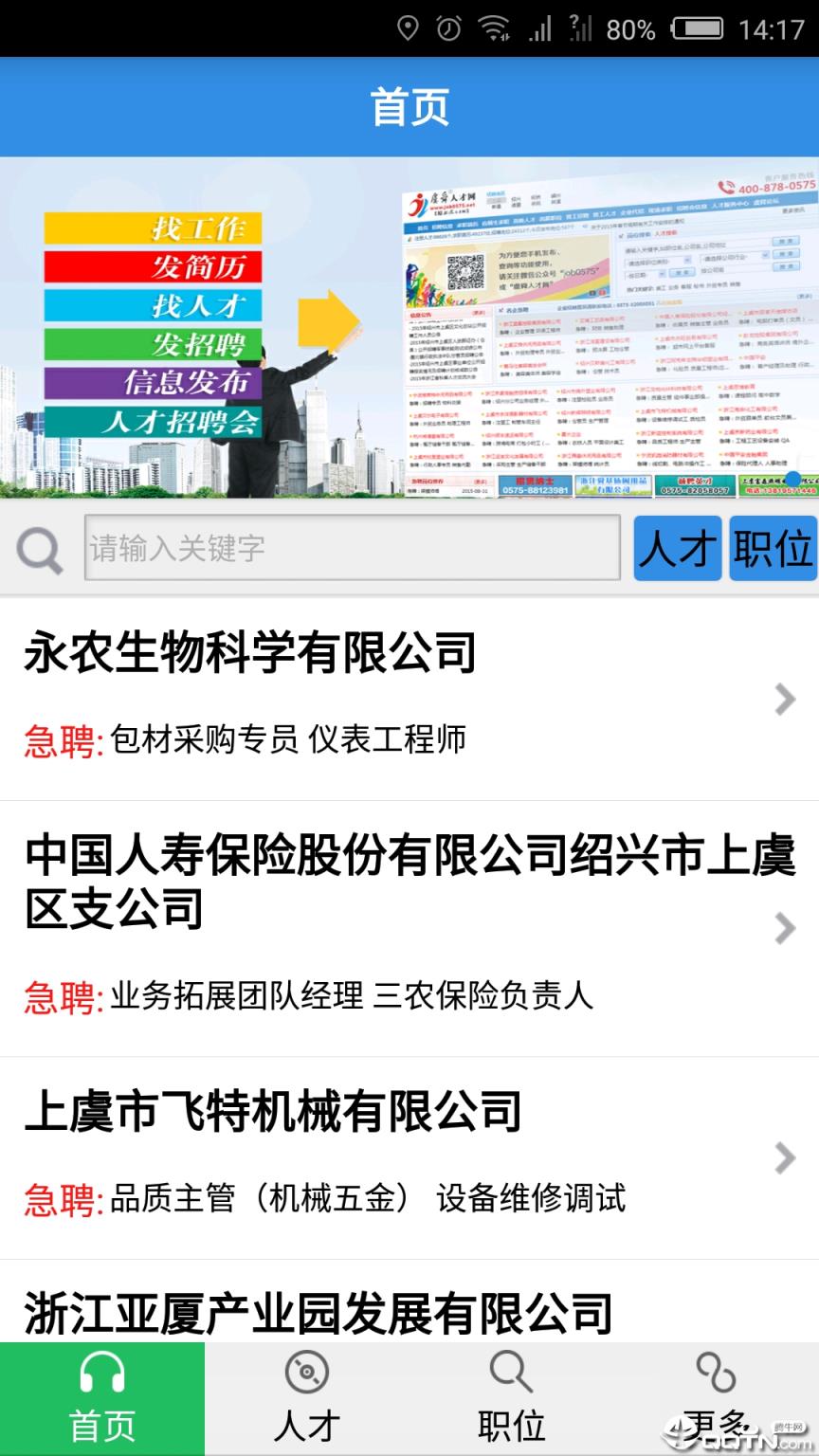
Task: Click the magnifier search icon beside the keyword box
Action: tap(38, 548)
